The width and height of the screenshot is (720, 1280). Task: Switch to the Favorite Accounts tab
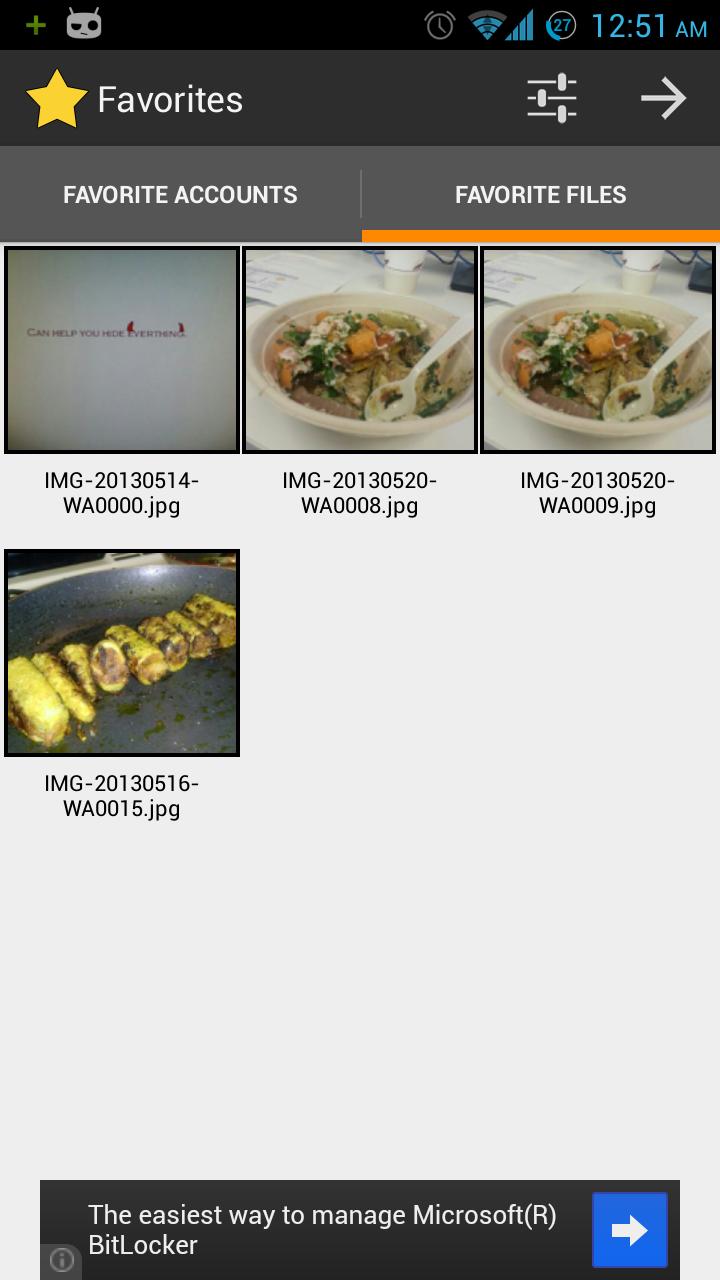(180, 194)
